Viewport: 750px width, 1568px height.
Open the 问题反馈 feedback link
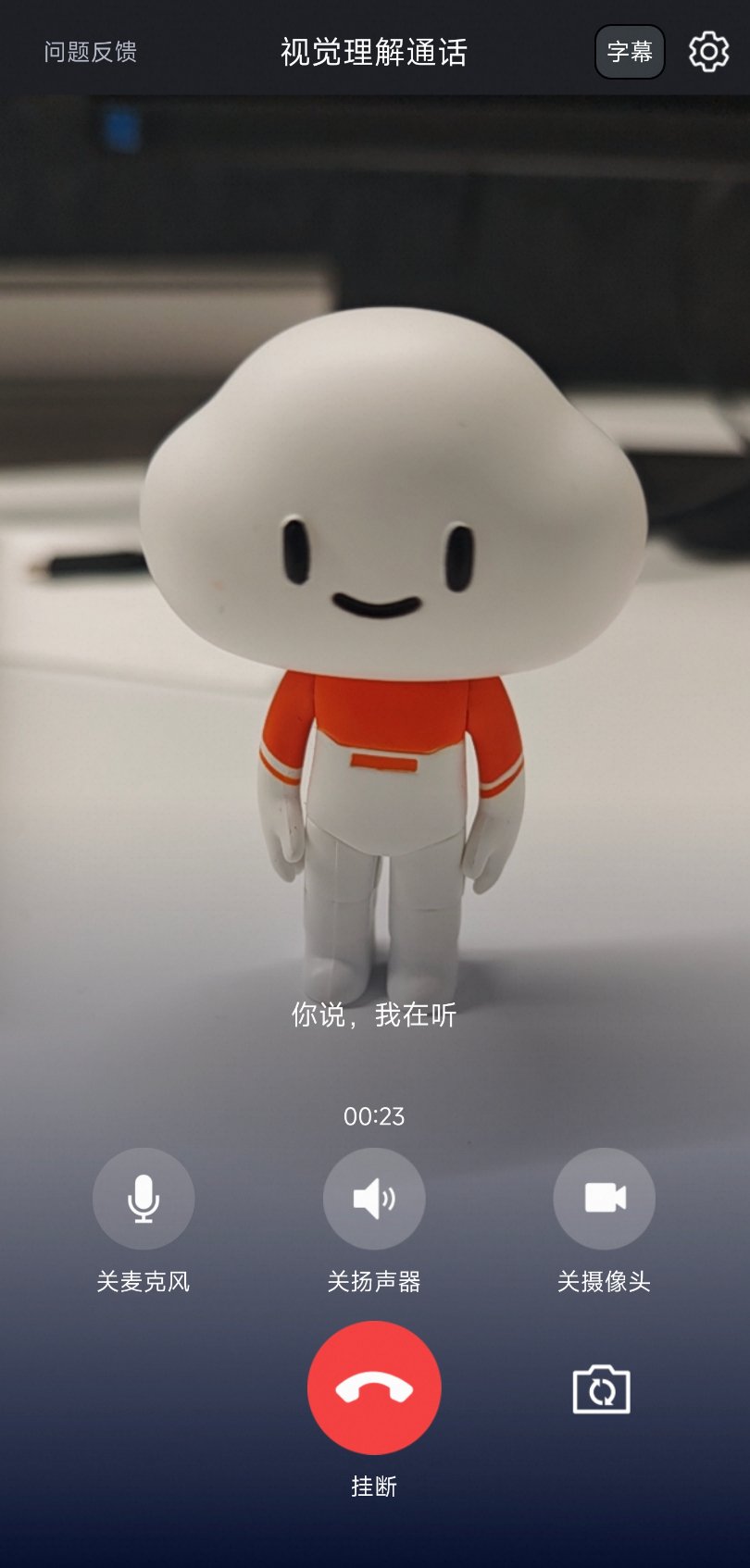[91, 52]
